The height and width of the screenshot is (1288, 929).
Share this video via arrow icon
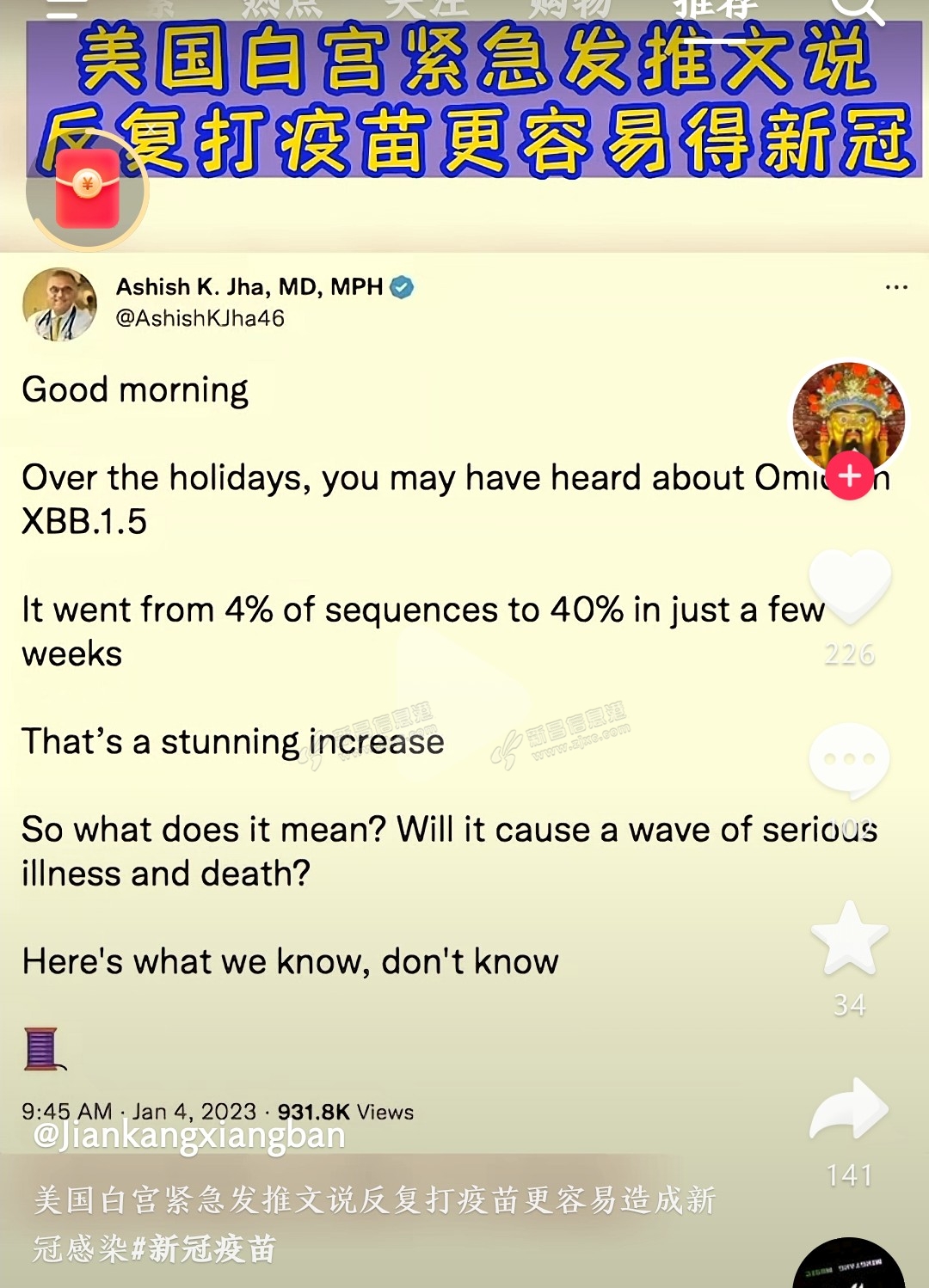[x=849, y=1111]
